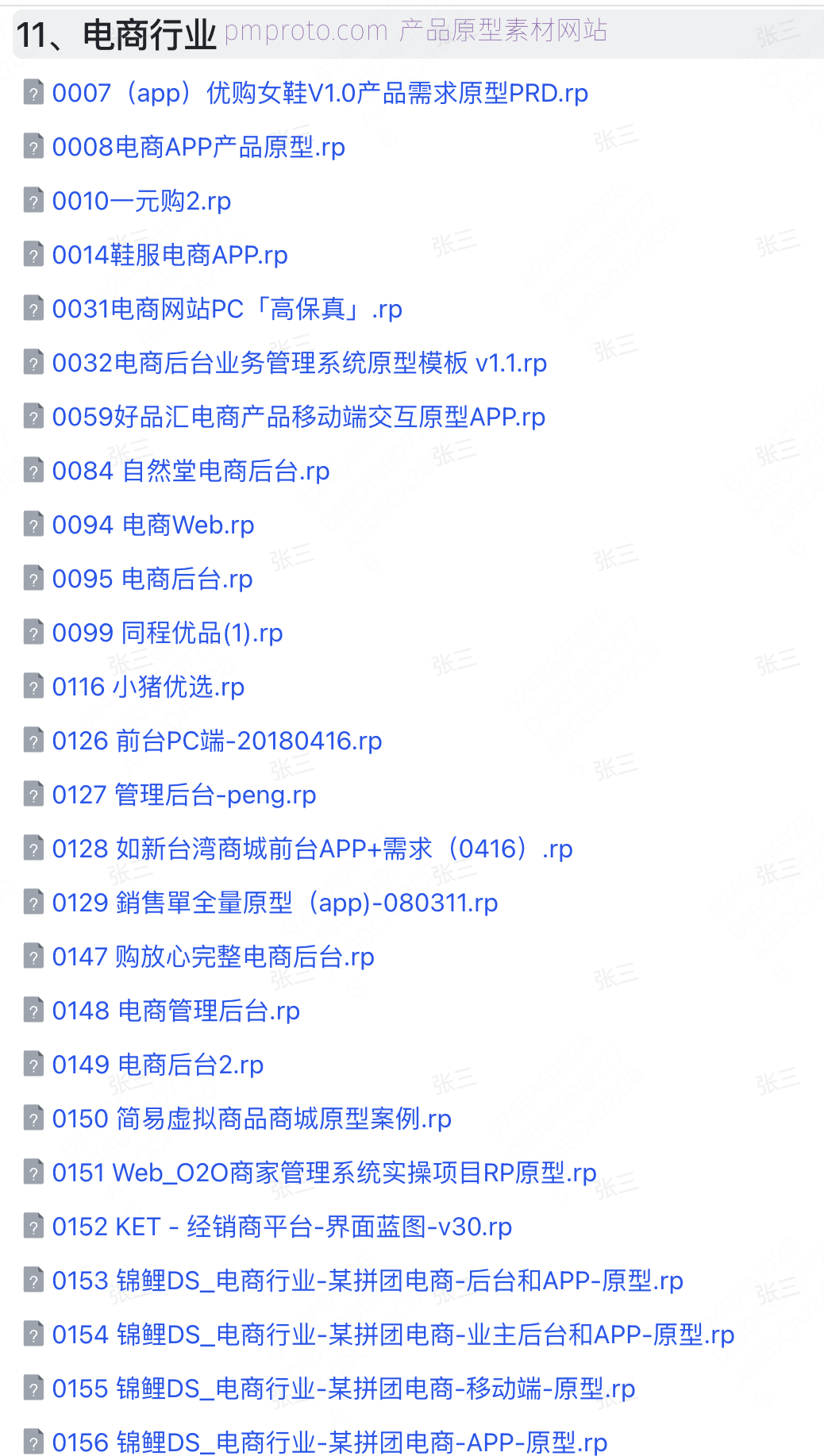The height and width of the screenshot is (1456, 824).
Task: Open 0154 锦鲤DS 业主后台和APP原型 file
Action: point(393,1335)
